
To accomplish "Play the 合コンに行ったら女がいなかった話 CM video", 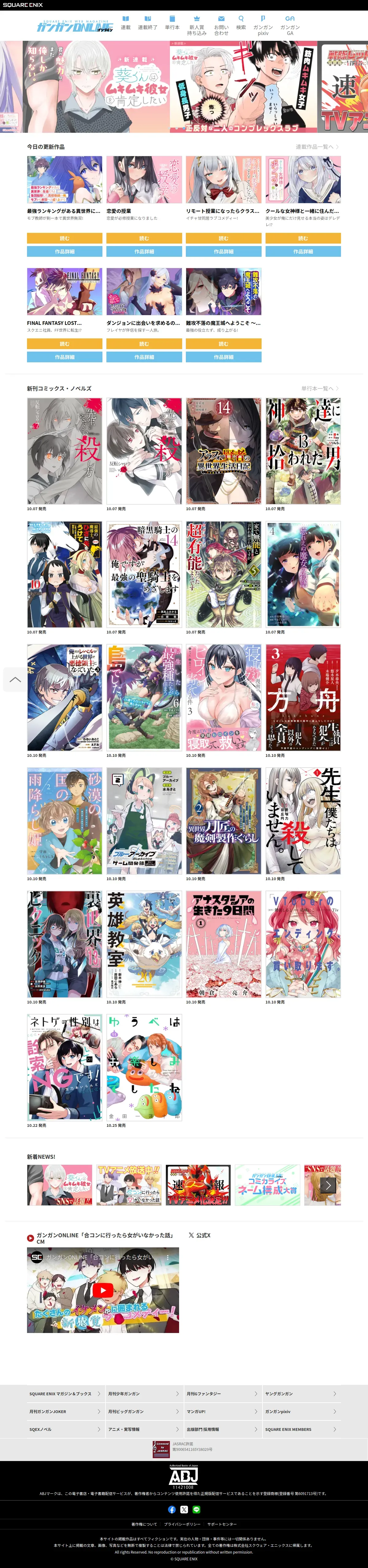I will pos(103,1290).
